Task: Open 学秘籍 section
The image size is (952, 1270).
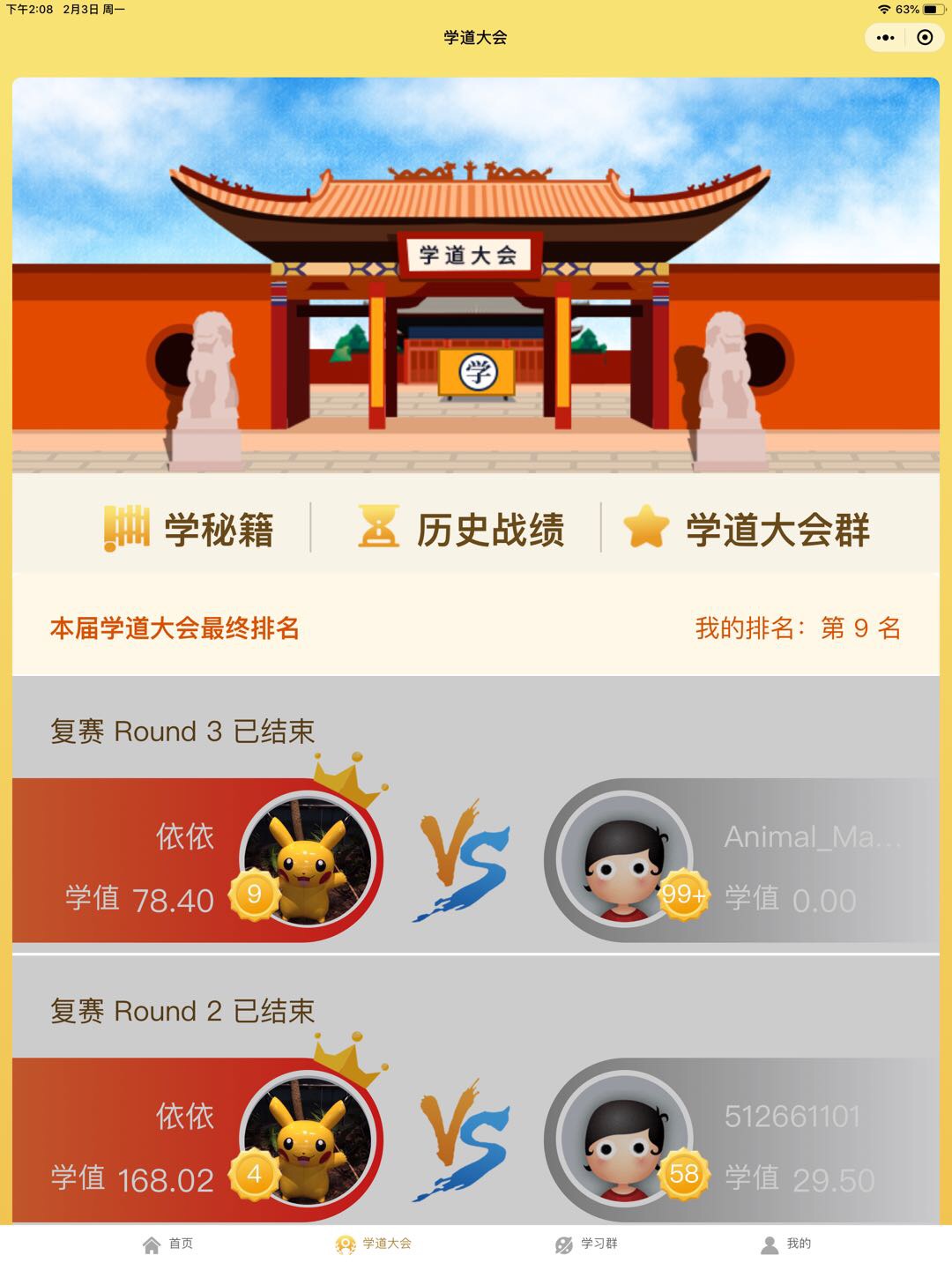Action: pyautogui.click(x=190, y=529)
